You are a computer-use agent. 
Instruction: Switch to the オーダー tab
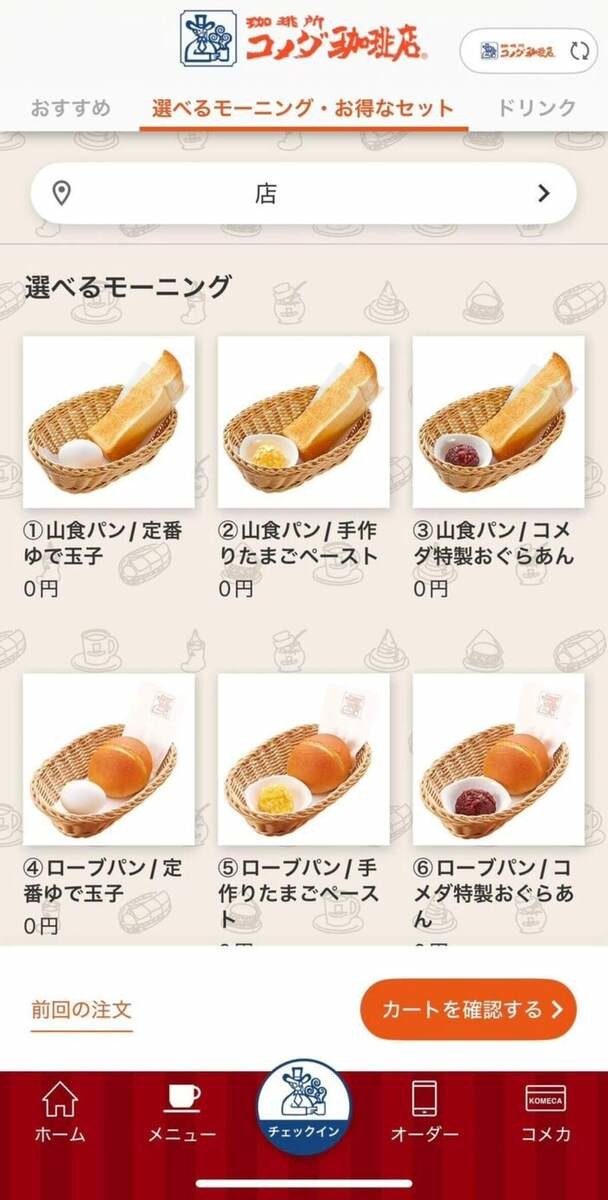(x=424, y=1112)
